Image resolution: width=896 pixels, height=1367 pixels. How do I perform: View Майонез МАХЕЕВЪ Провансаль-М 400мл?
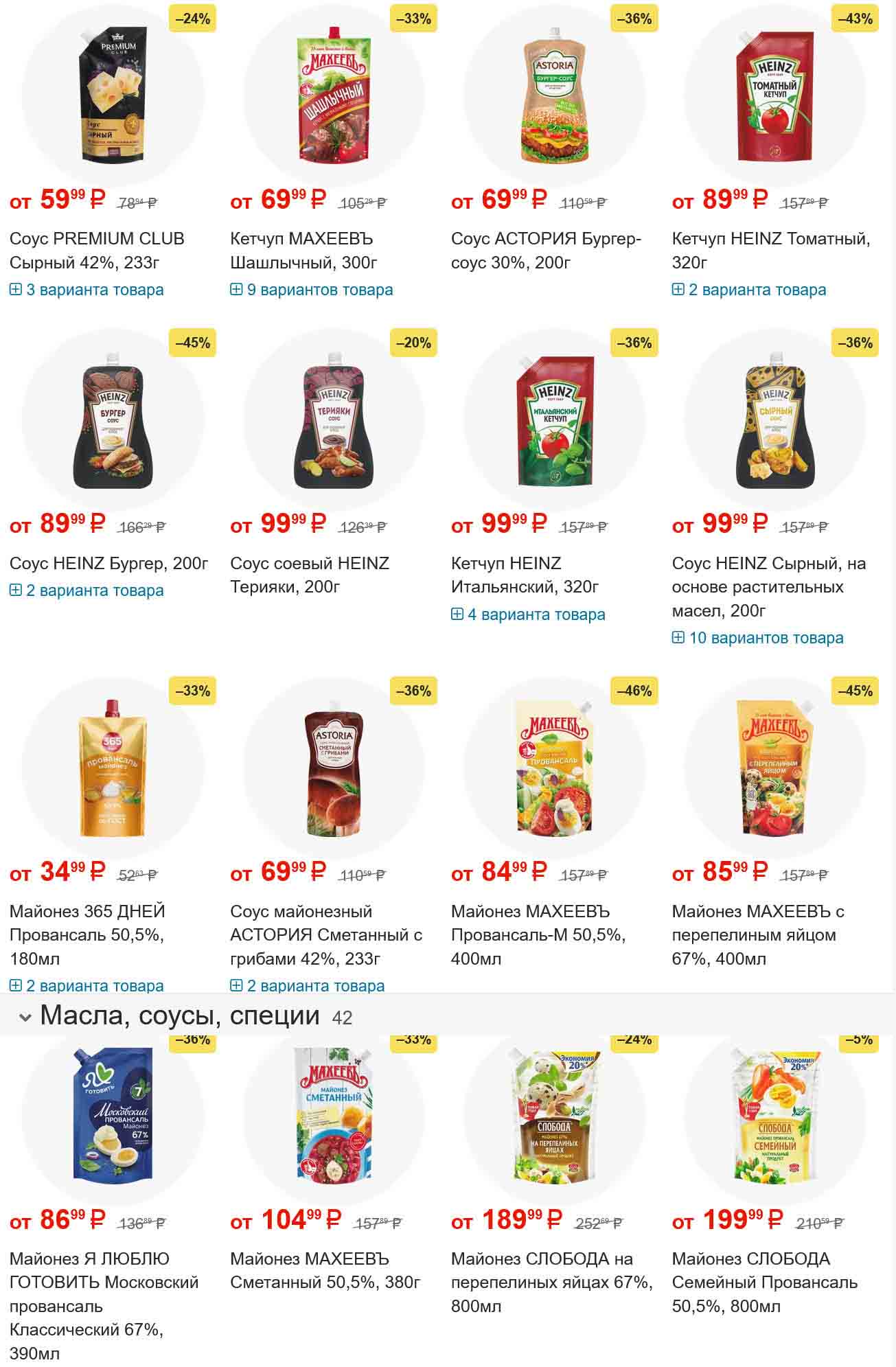coord(538,934)
